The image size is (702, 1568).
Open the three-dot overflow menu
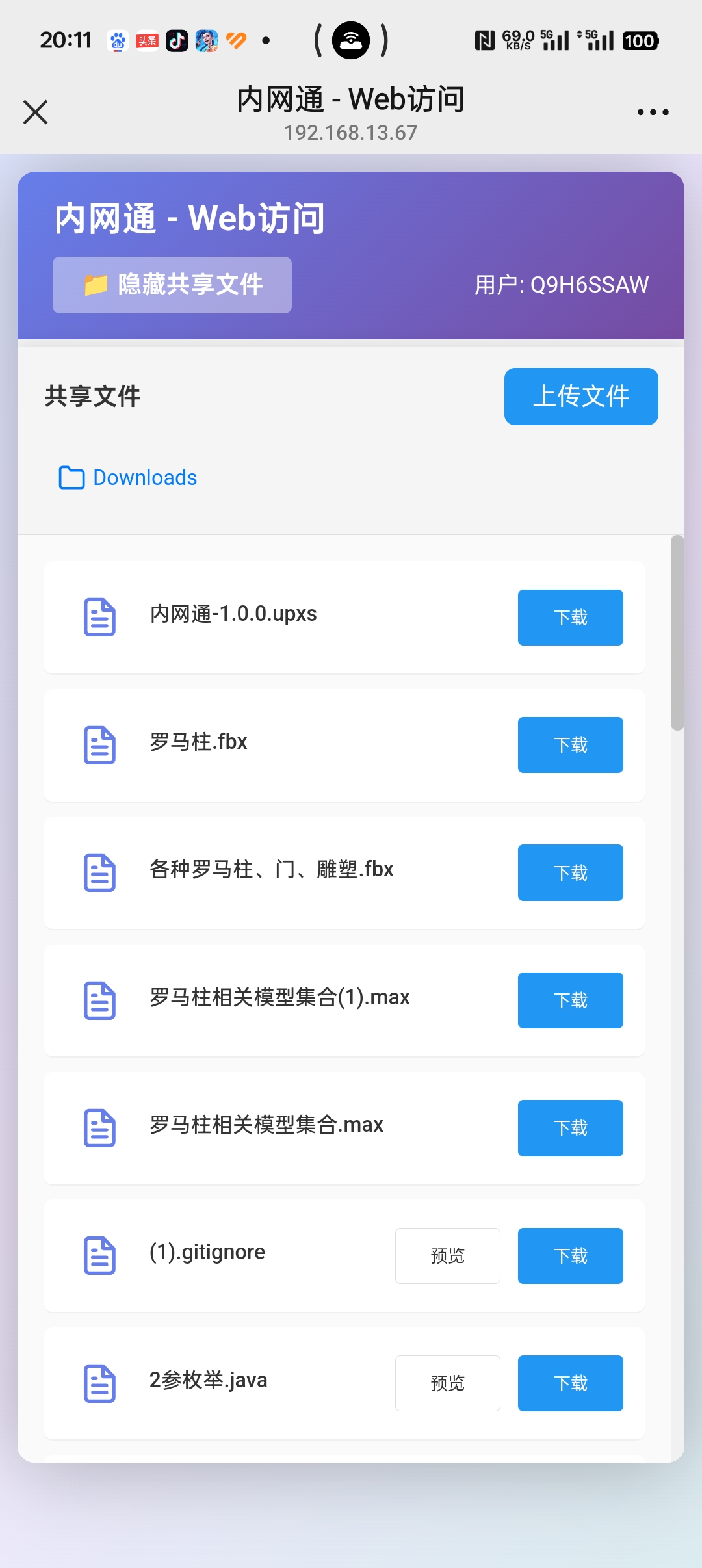pyautogui.click(x=653, y=112)
